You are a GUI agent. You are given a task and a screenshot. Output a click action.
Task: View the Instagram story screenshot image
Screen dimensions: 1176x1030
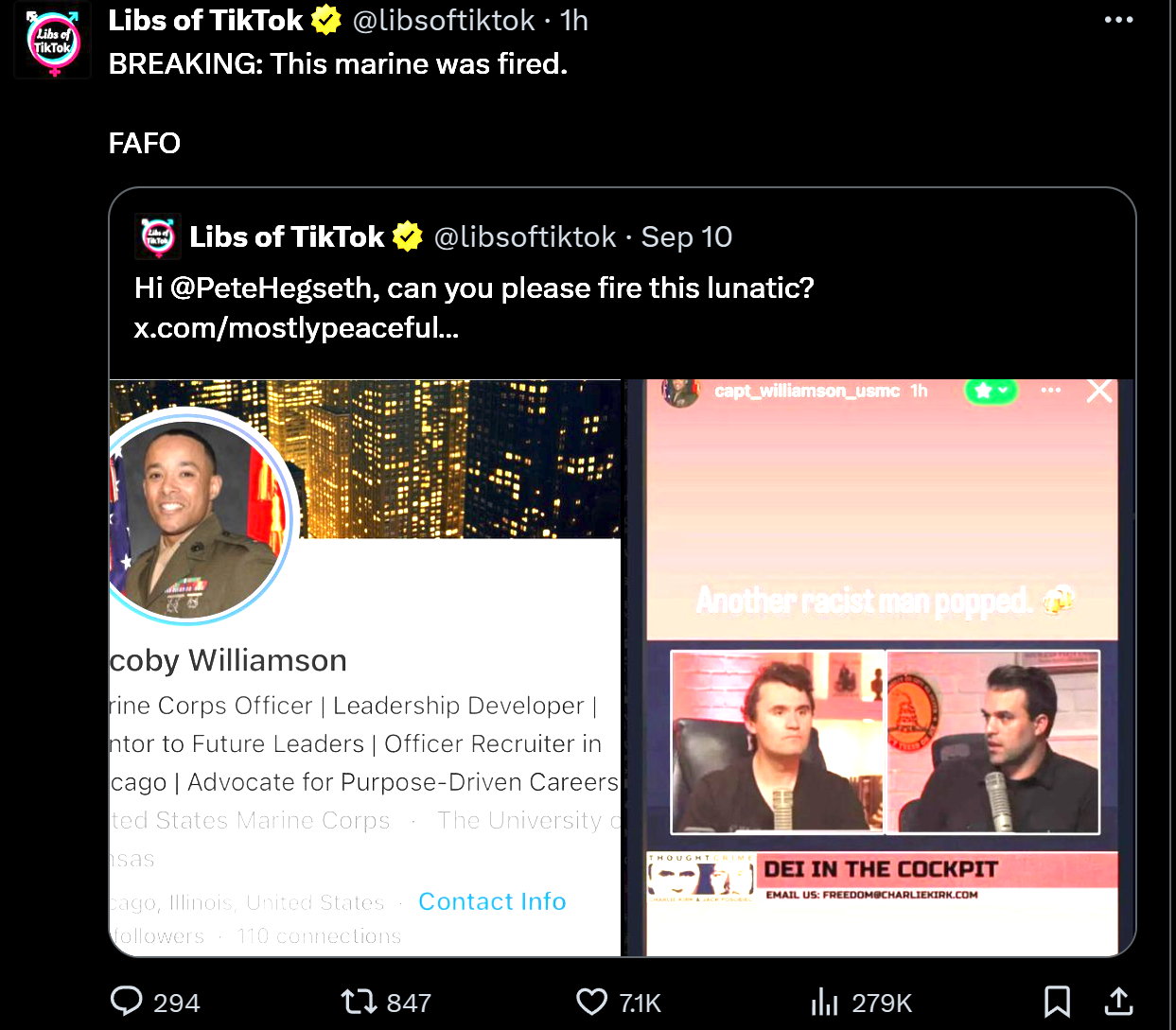(x=880, y=668)
